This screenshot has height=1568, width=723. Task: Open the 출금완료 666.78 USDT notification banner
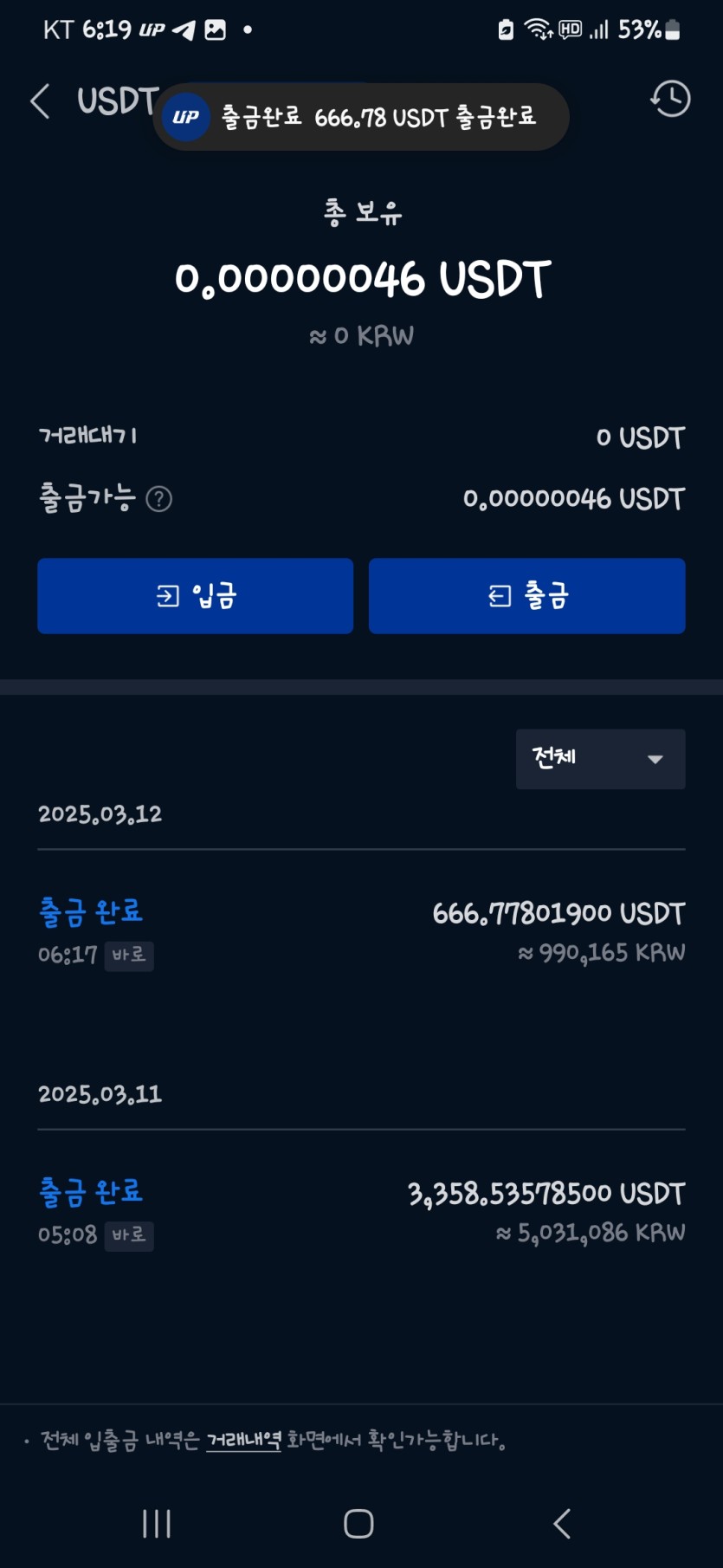tap(361, 117)
